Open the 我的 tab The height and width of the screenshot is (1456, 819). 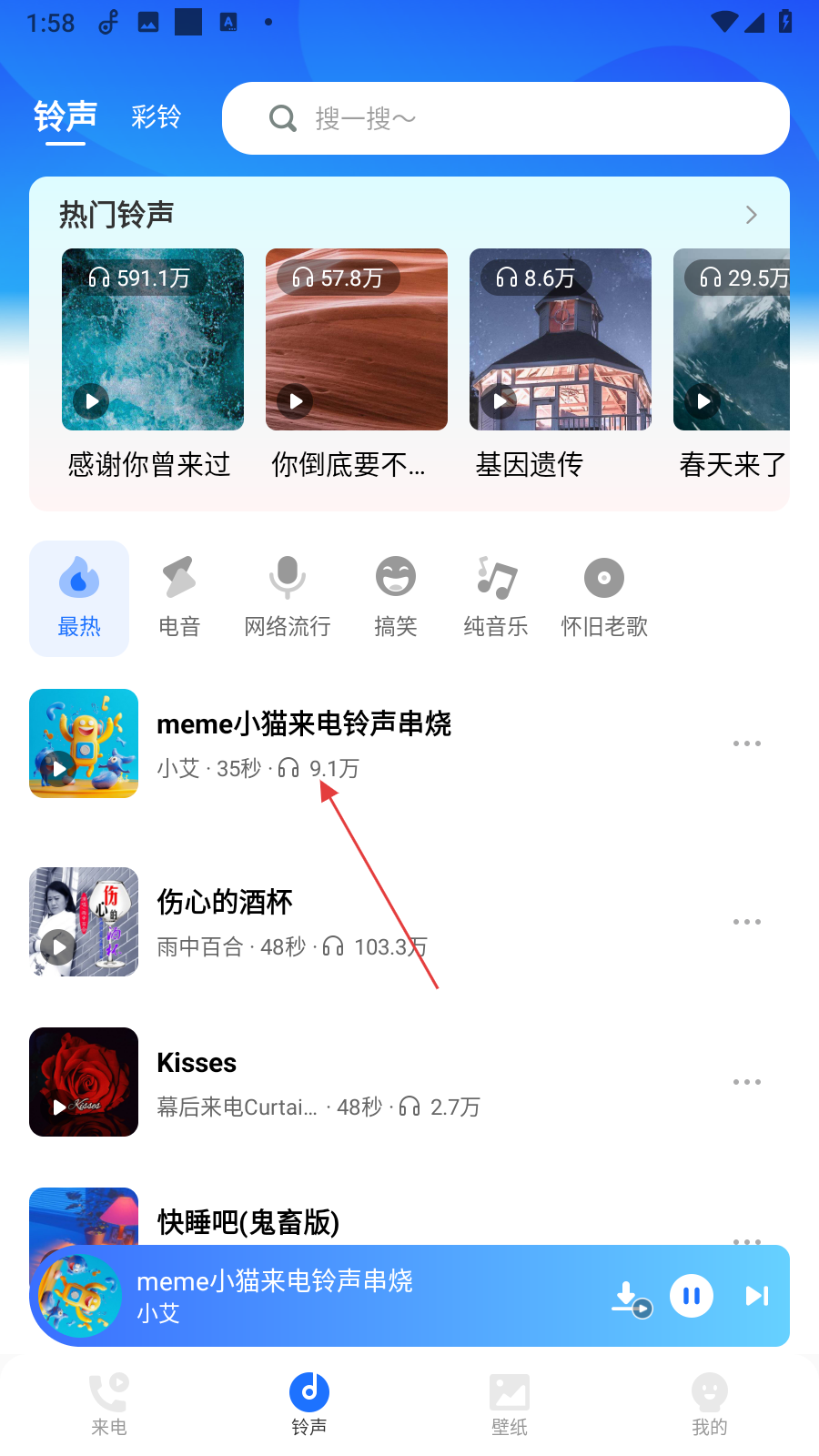pyautogui.click(x=709, y=1404)
